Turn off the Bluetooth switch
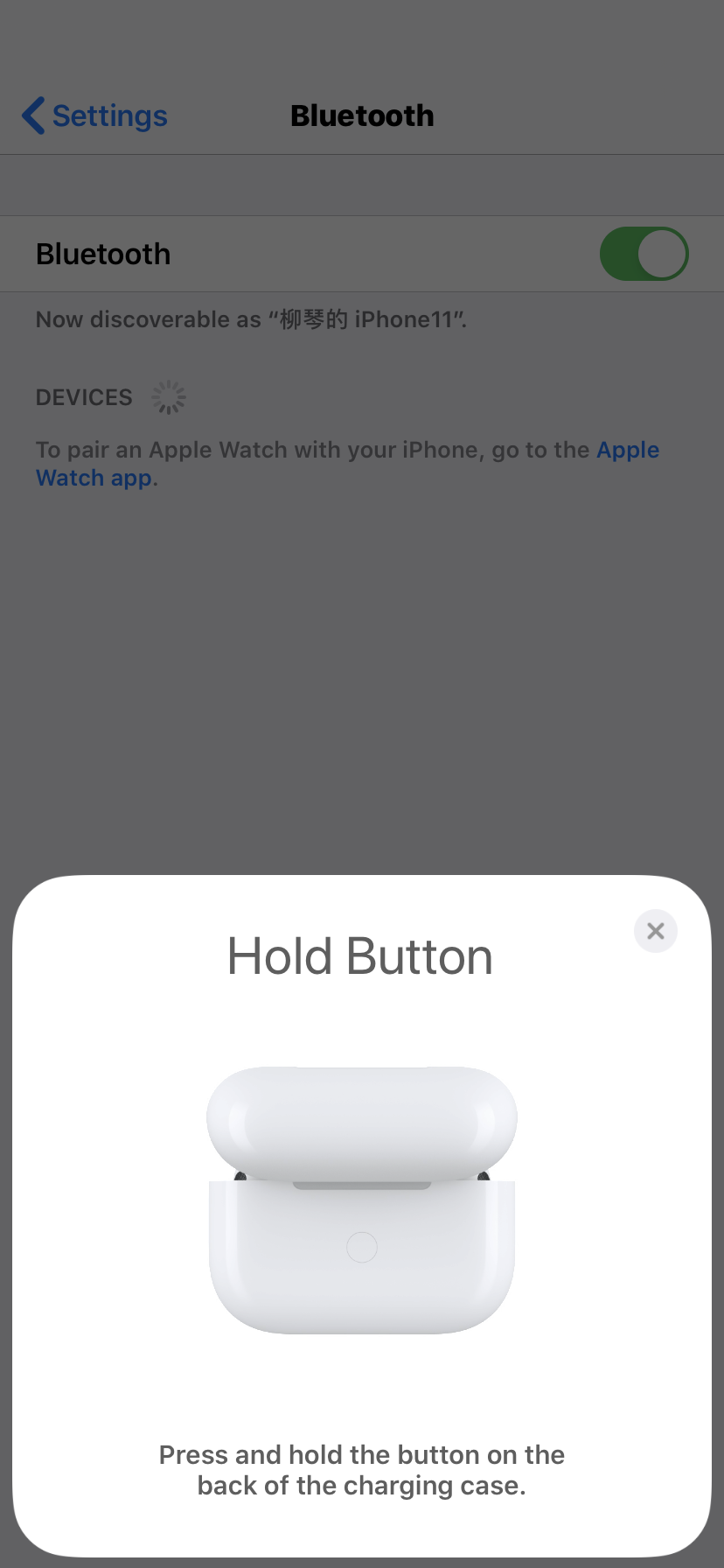Viewport: 724px width, 1568px height. tap(644, 254)
